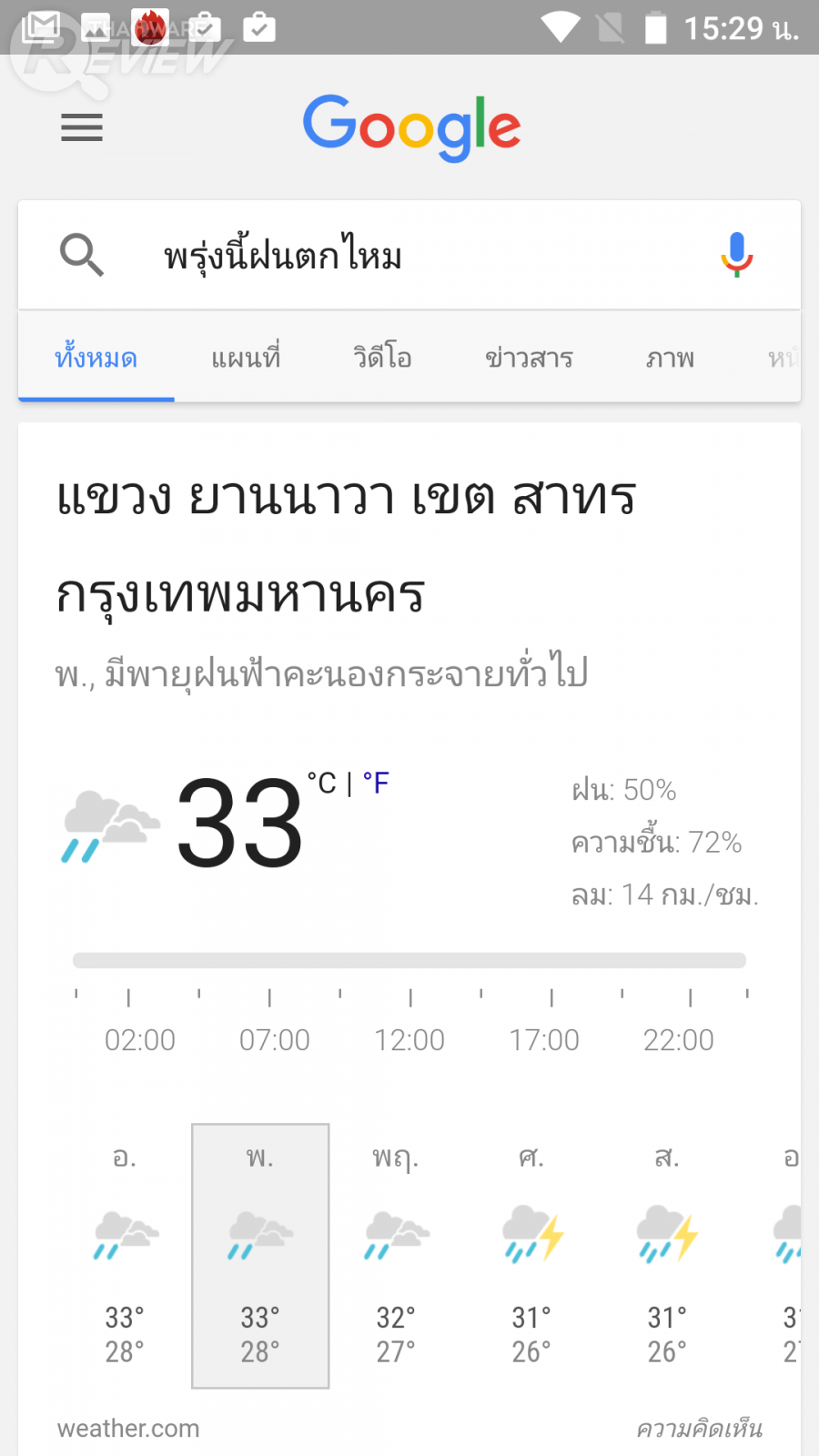Show the forecast for พฤ.
819x1456 pixels.
pyautogui.click(x=396, y=1256)
